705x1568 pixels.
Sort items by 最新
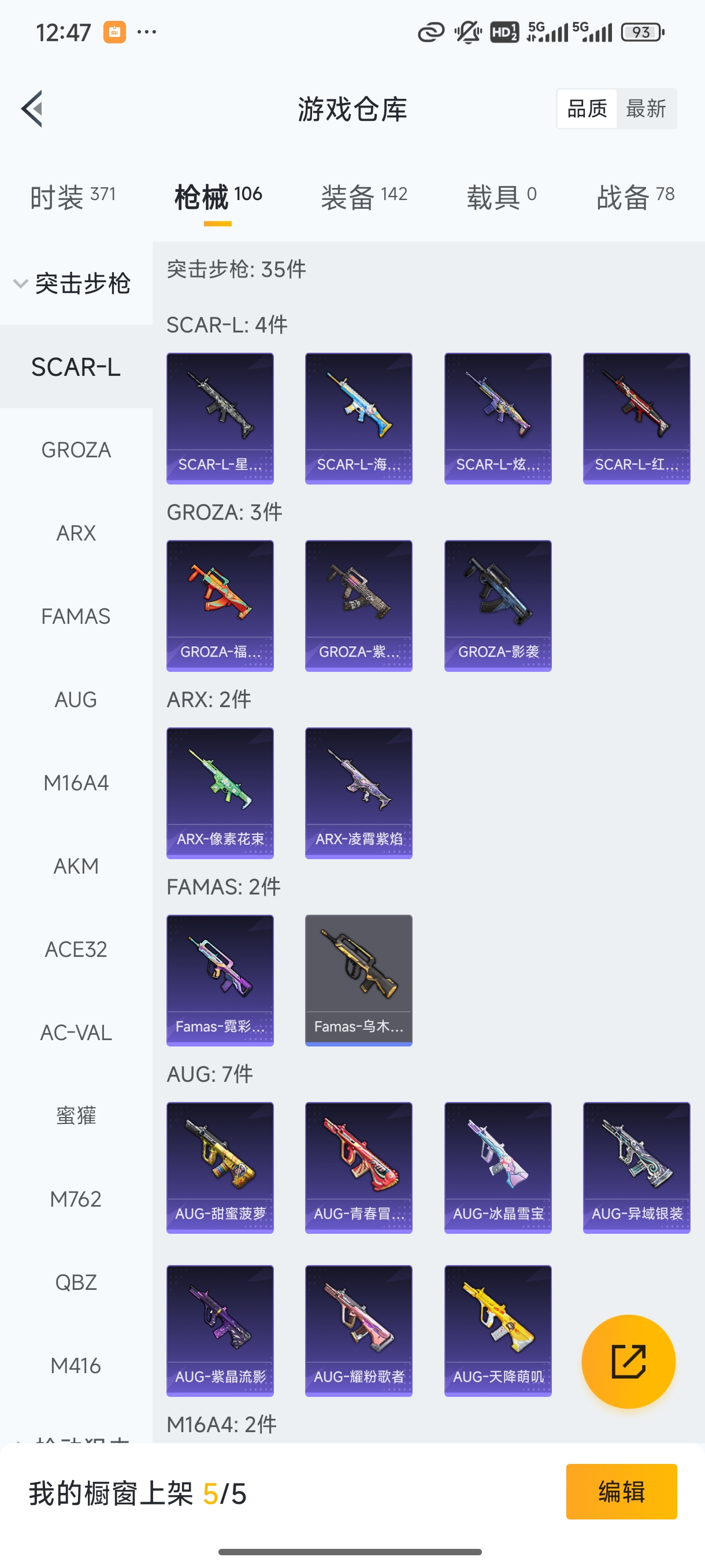pos(645,109)
